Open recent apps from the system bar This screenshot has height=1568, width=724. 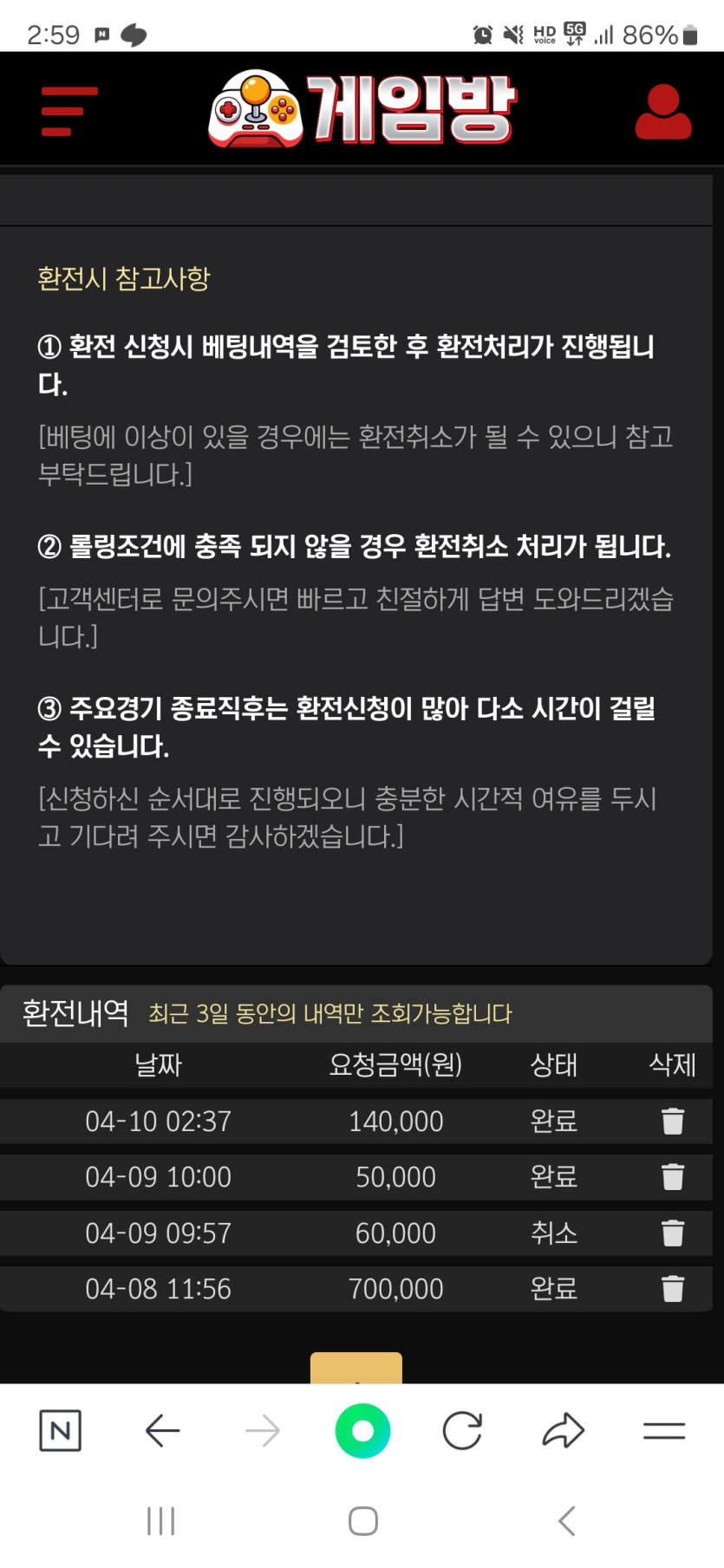(161, 1520)
